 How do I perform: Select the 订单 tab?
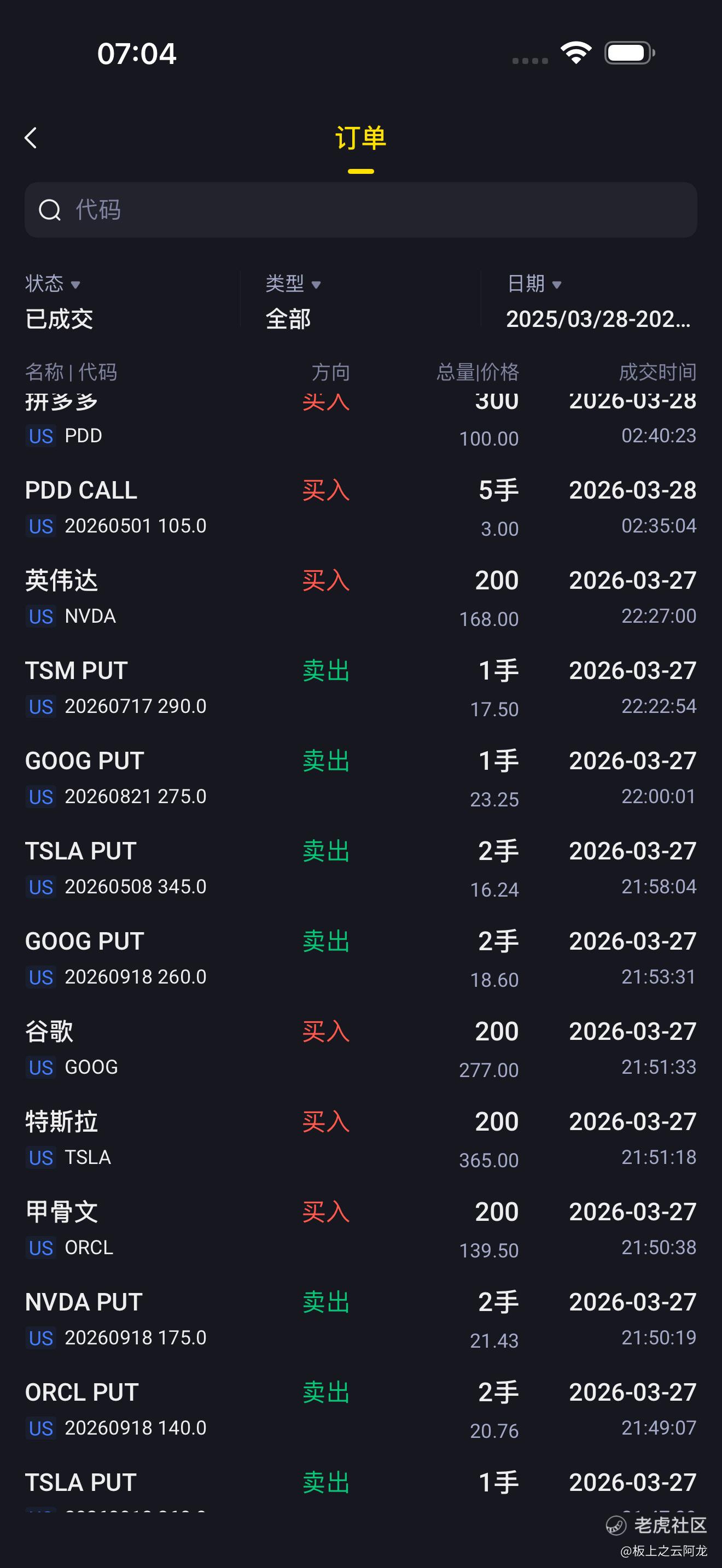point(360,138)
